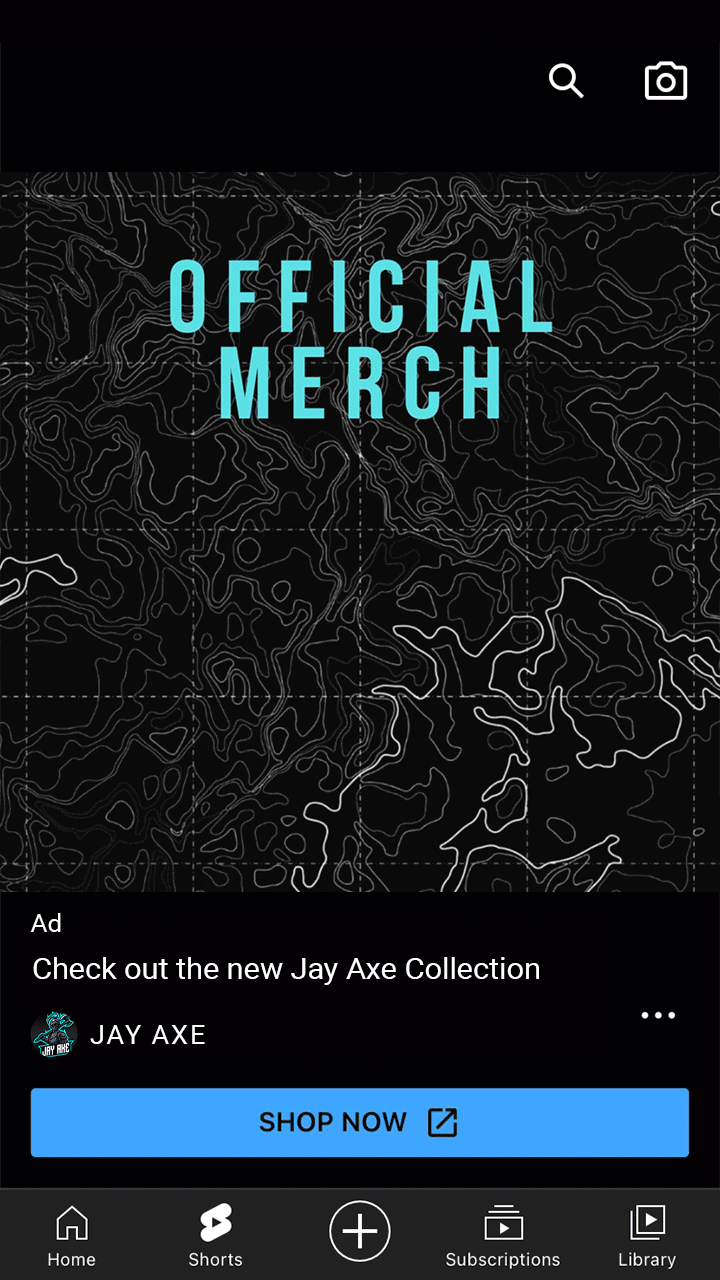The height and width of the screenshot is (1280, 720).
Task: Open the JAY AXE channel avatar
Action: click(x=54, y=1035)
